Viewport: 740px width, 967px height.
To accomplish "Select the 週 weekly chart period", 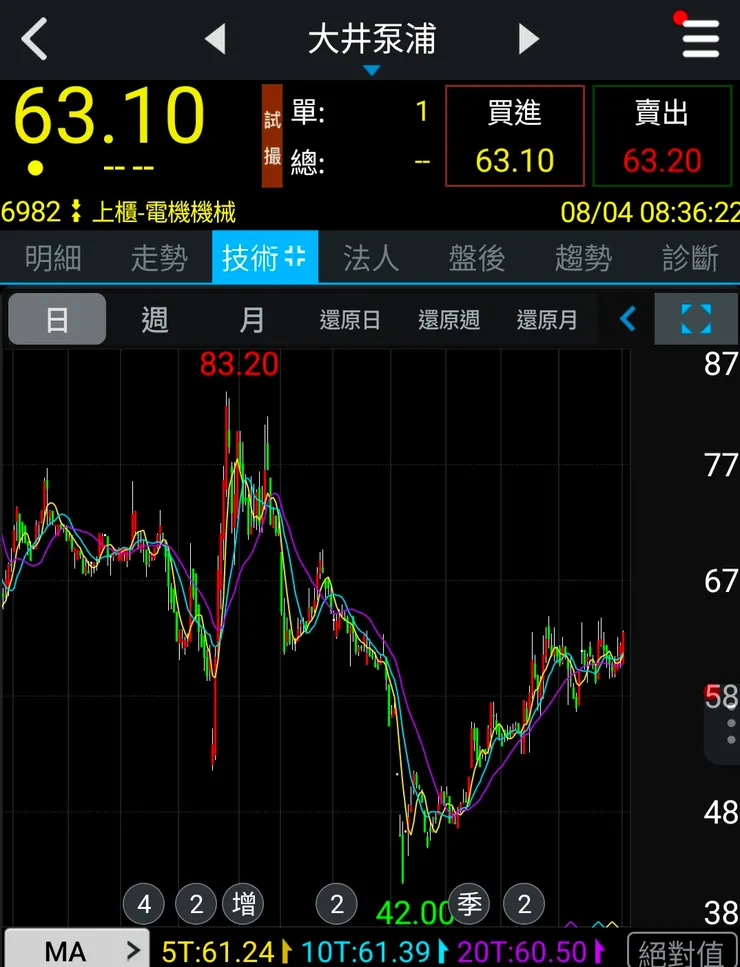I will (x=155, y=320).
